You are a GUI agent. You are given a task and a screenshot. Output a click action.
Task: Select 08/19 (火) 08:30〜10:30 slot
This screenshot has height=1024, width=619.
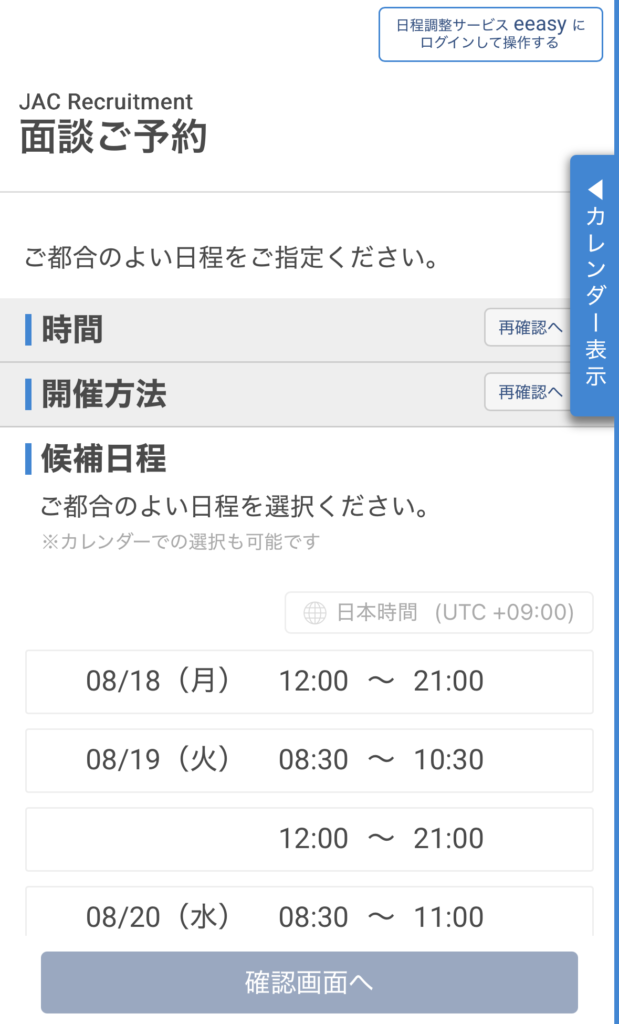pyautogui.click(x=310, y=760)
